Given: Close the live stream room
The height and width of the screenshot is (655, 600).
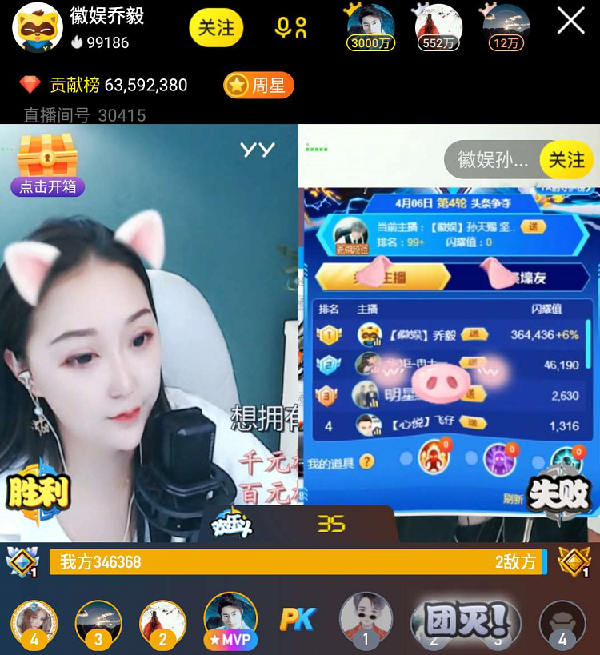Looking at the screenshot, I should pyautogui.click(x=571, y=22).
